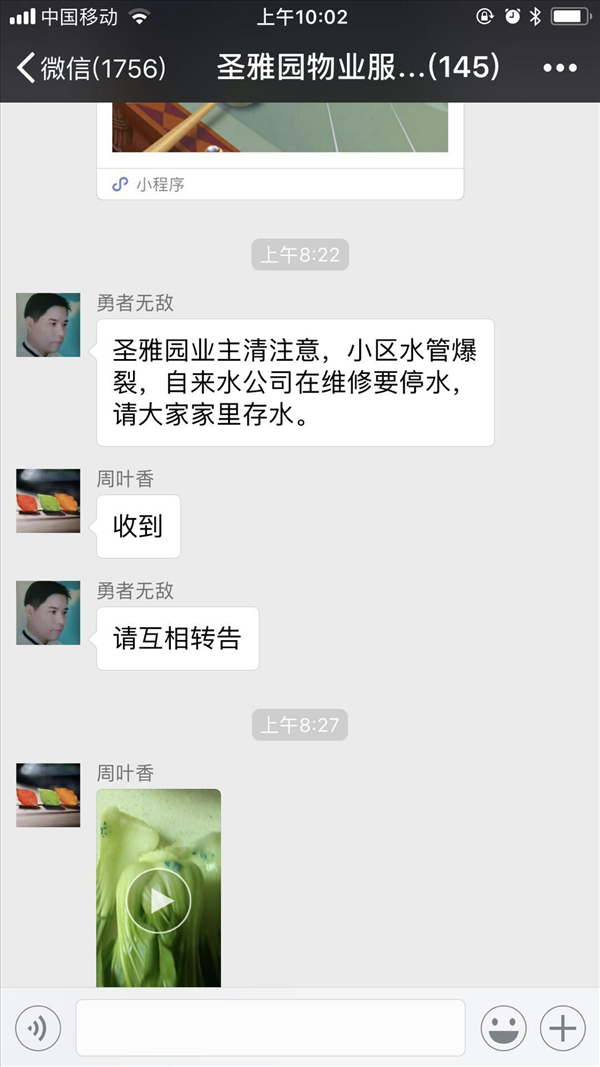The width and height of the screenshot is (600, 1067).
Task: Tap the message text input box
Action: [271, 1028]
